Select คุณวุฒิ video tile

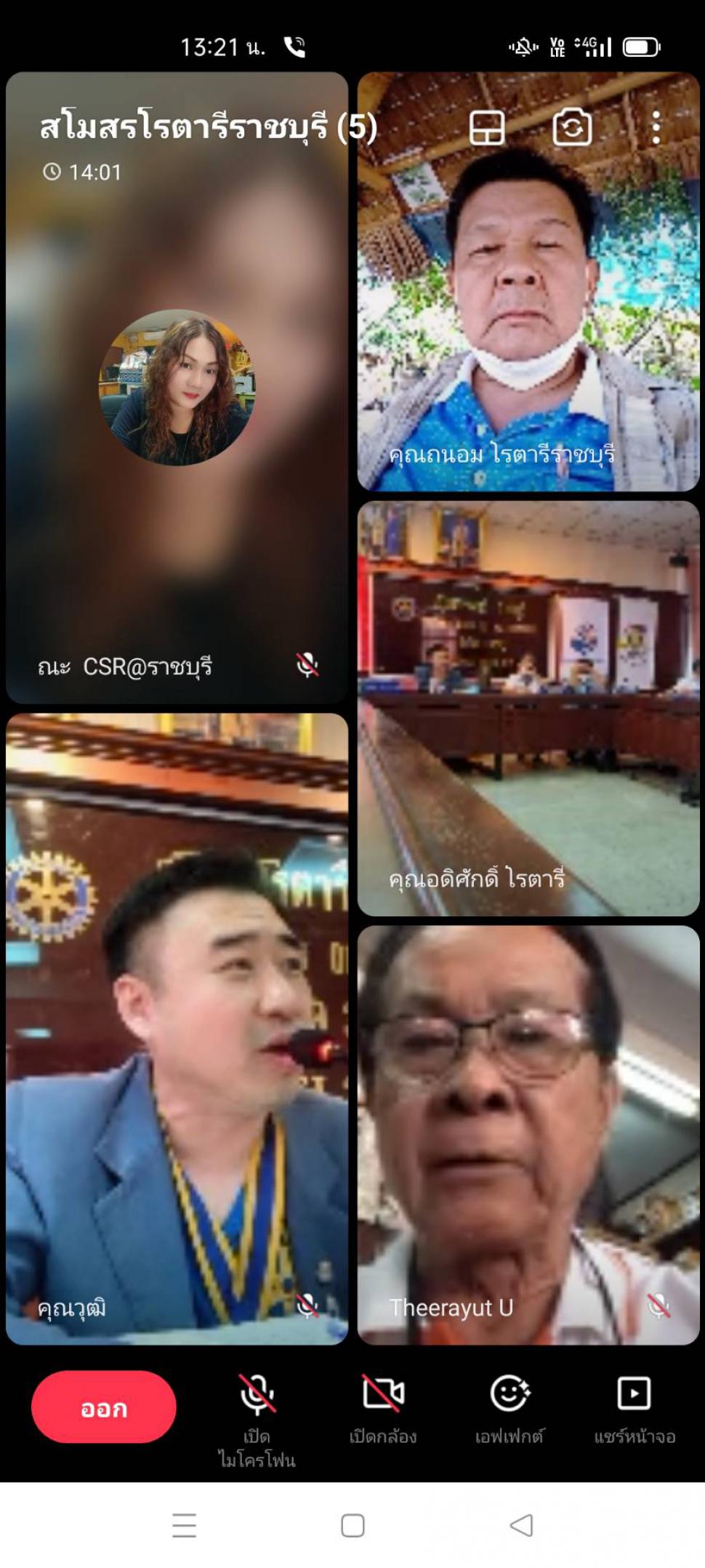(x=177, y=1029)
